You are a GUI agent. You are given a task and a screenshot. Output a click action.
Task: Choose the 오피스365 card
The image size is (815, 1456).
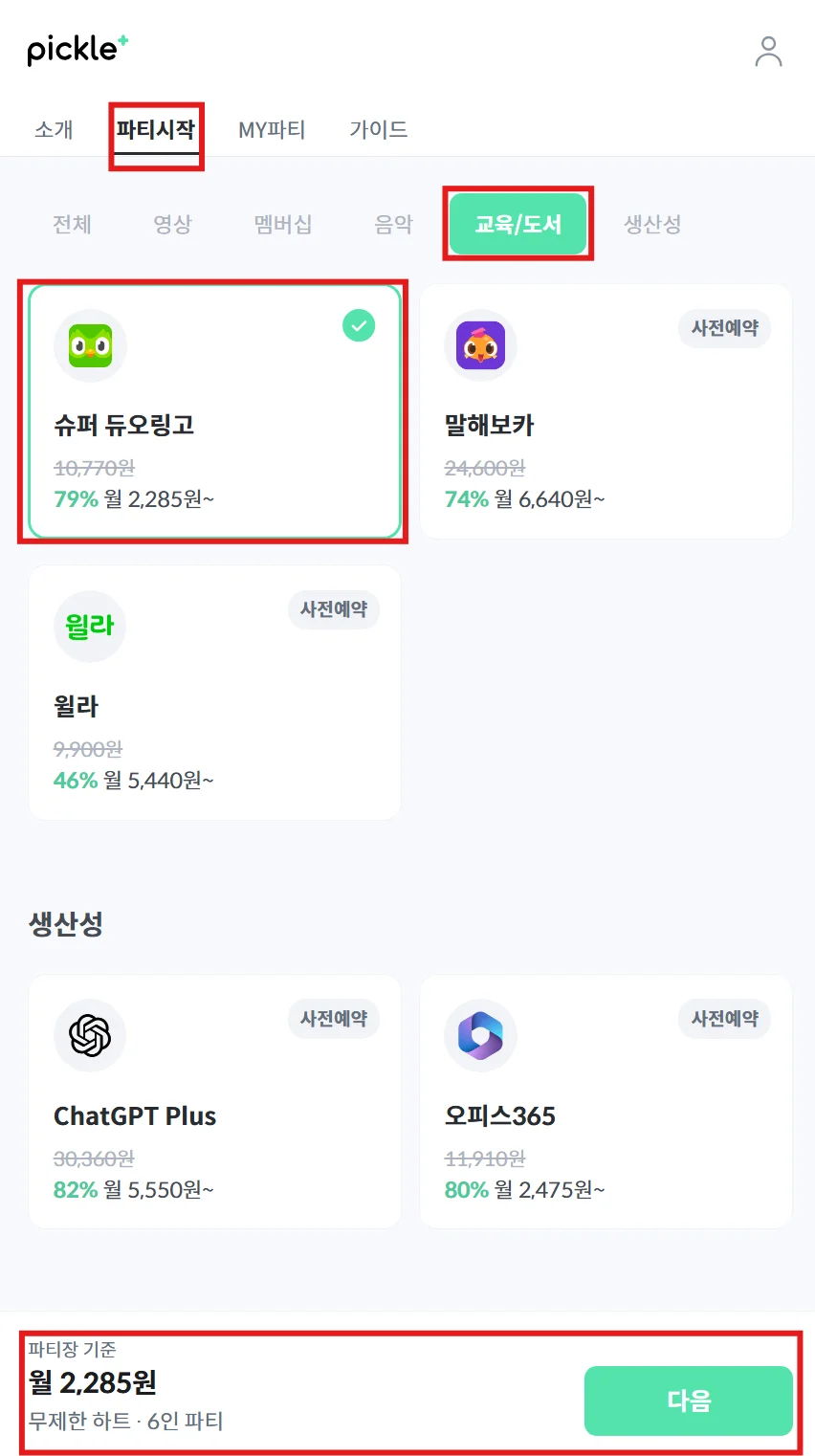606,1101
